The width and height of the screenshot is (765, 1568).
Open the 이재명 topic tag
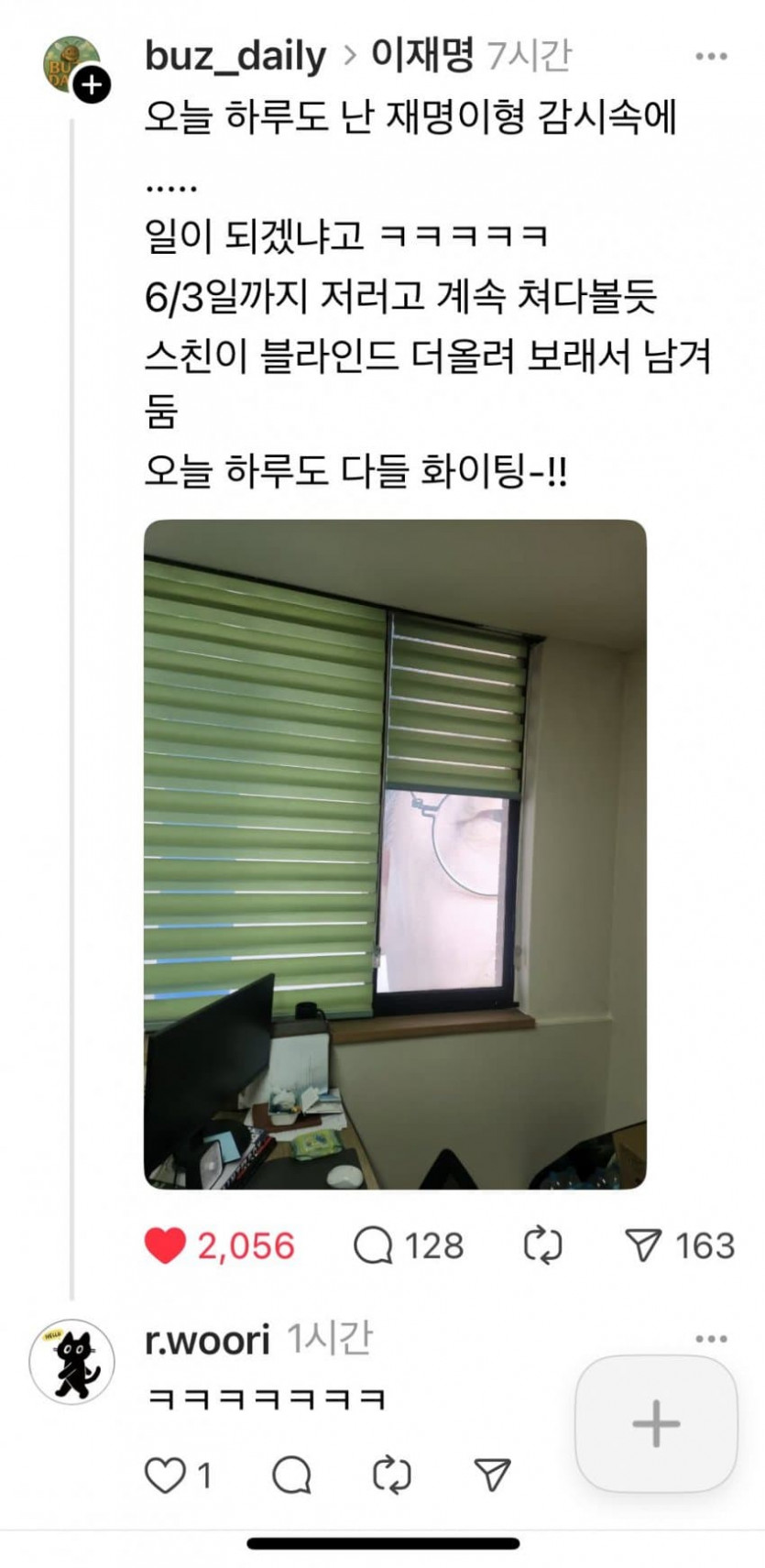pos(421,57)
